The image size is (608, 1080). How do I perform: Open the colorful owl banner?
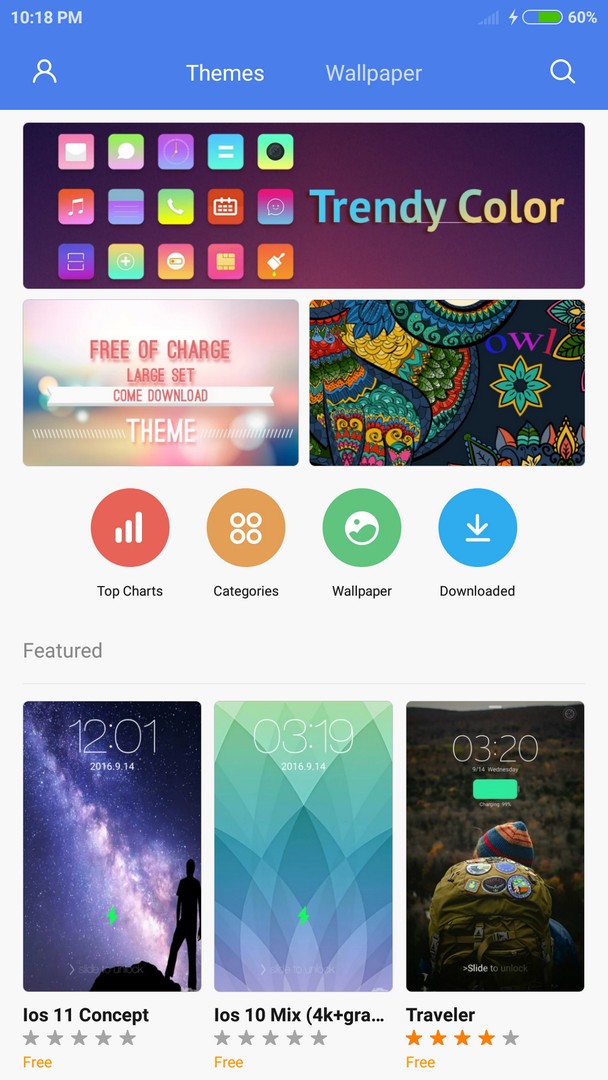447,383
